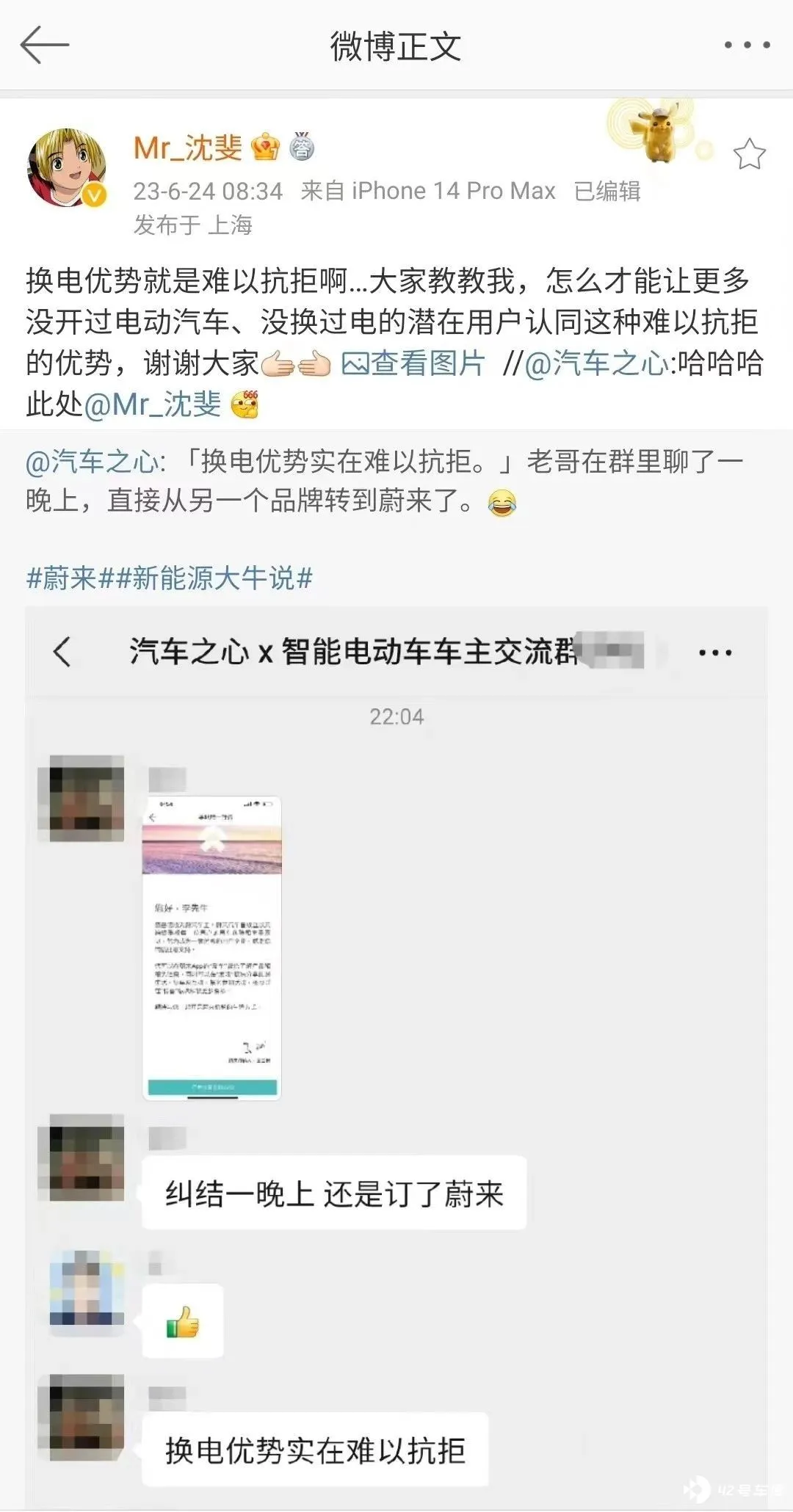Image resolution: width=793 pixels, height=1512 pixels.
Task: Open the @Mr_沈斐 mention in the post
Action: pos(153,404)
